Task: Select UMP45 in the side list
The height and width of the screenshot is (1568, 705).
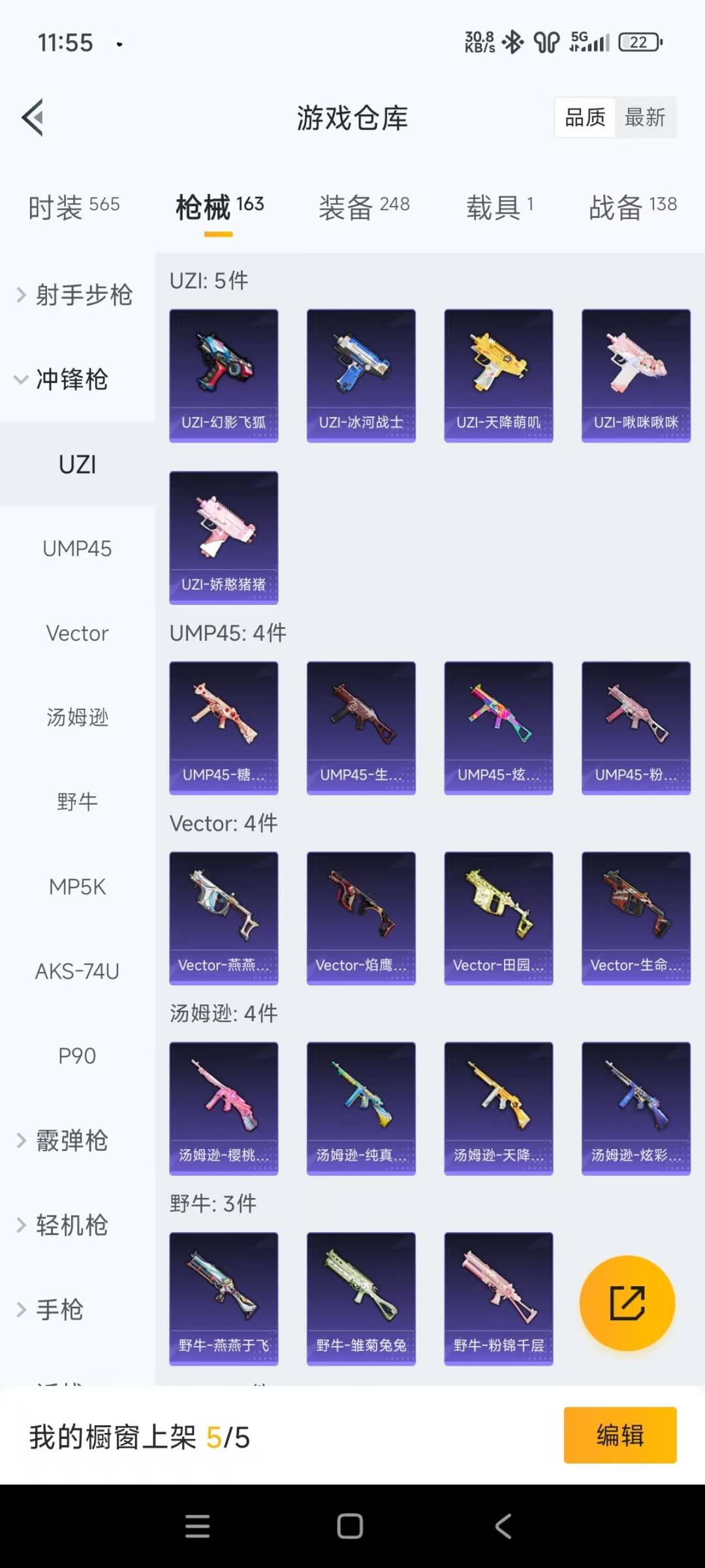Action: [x=77, y=549]
